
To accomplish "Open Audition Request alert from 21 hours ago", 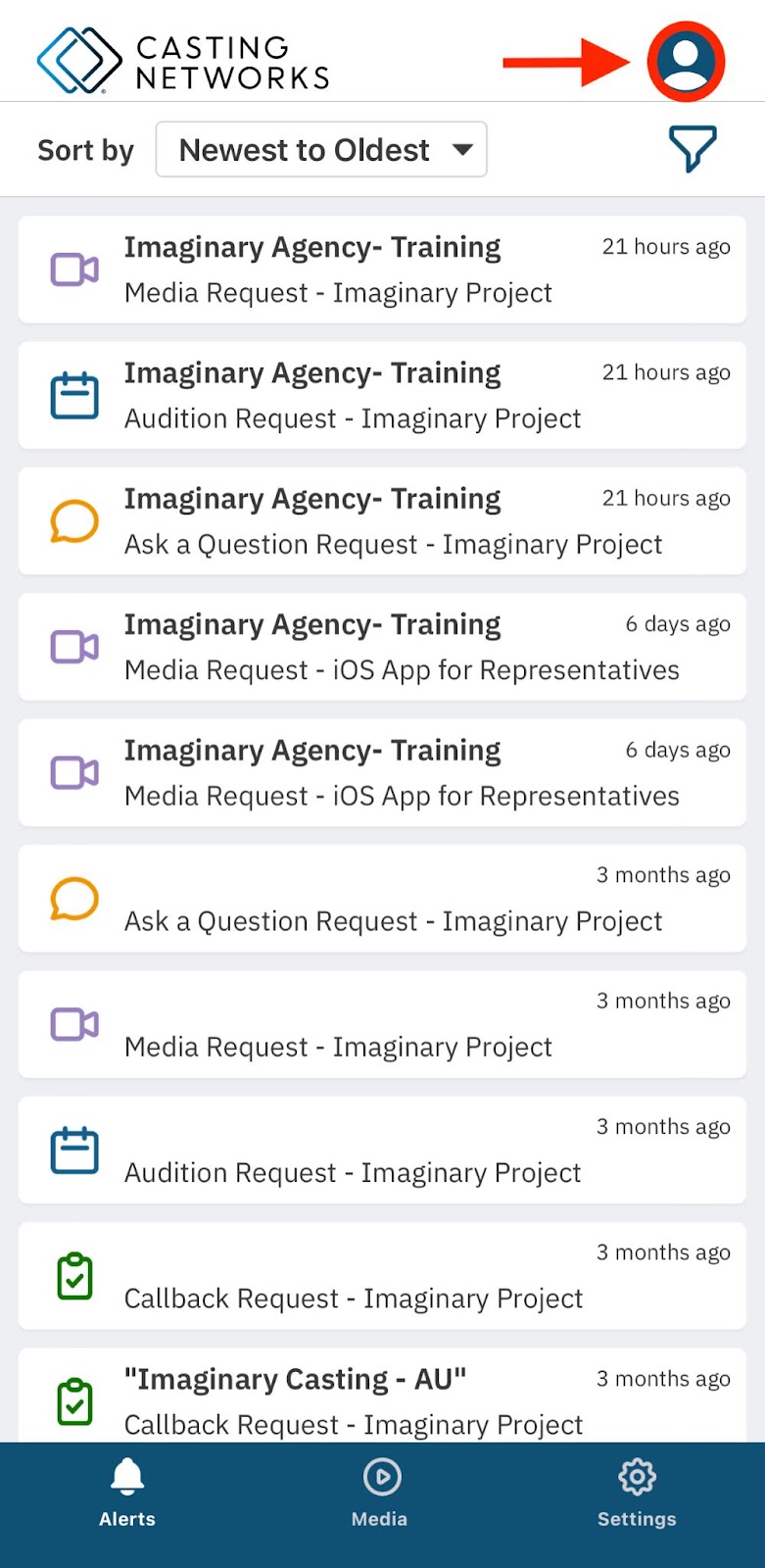I will [x=382, y=396].
